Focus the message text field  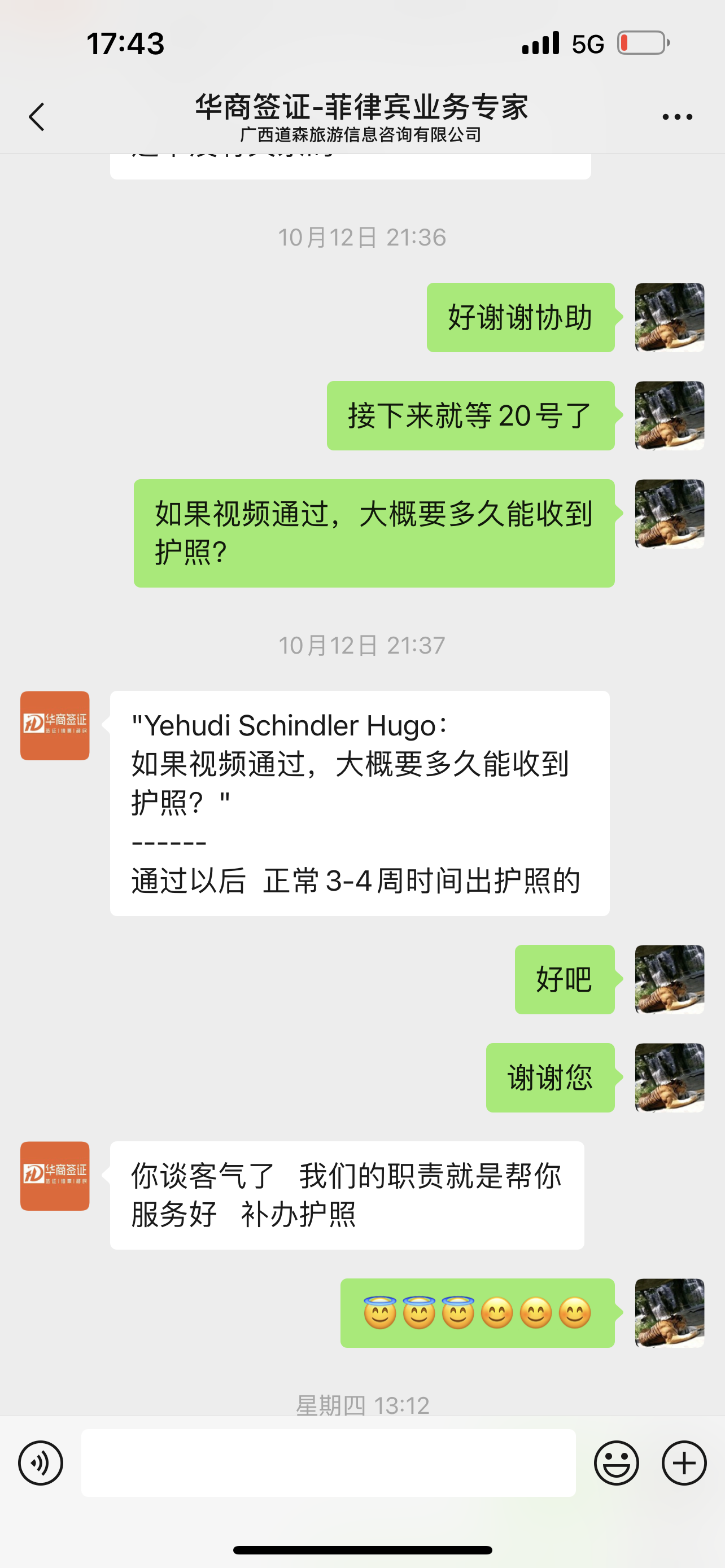[328, 1462]
